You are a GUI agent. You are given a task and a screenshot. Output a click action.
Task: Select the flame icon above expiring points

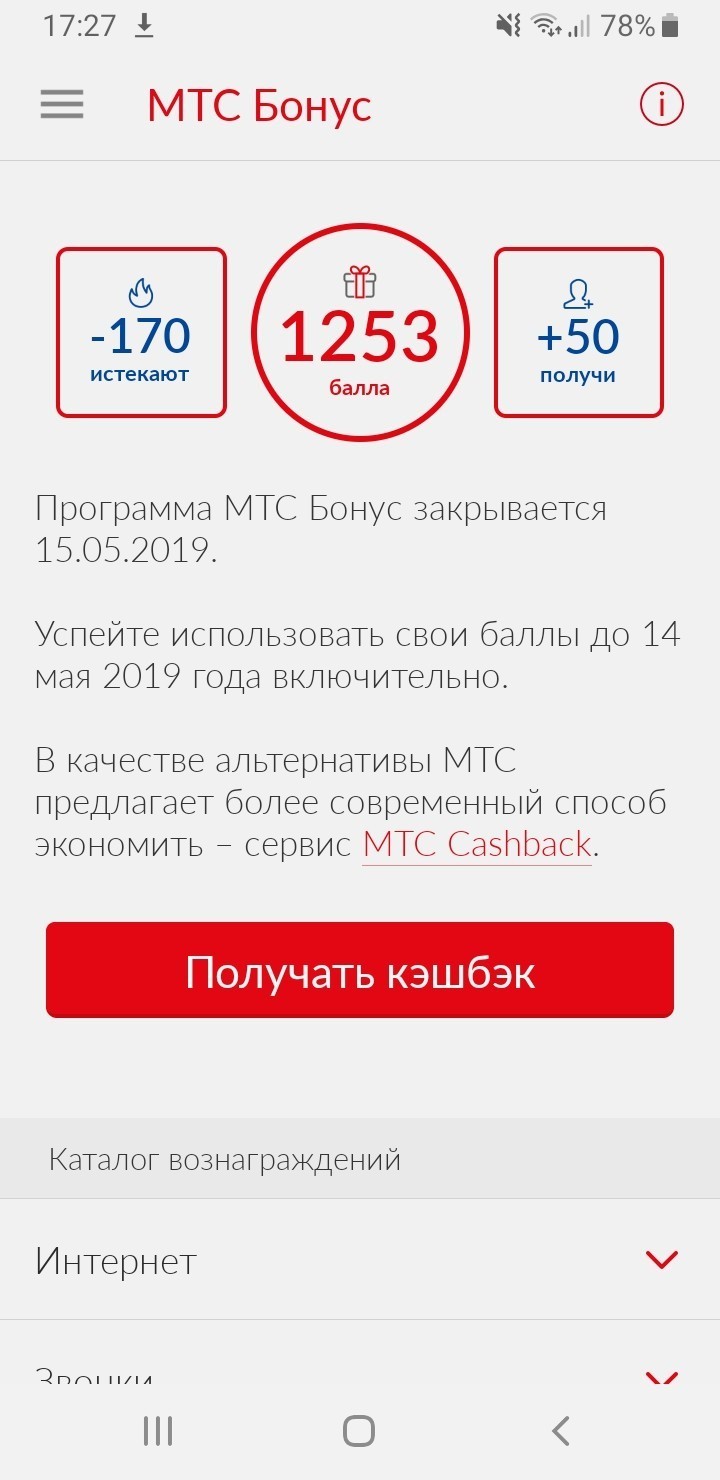tap(140, 293)
